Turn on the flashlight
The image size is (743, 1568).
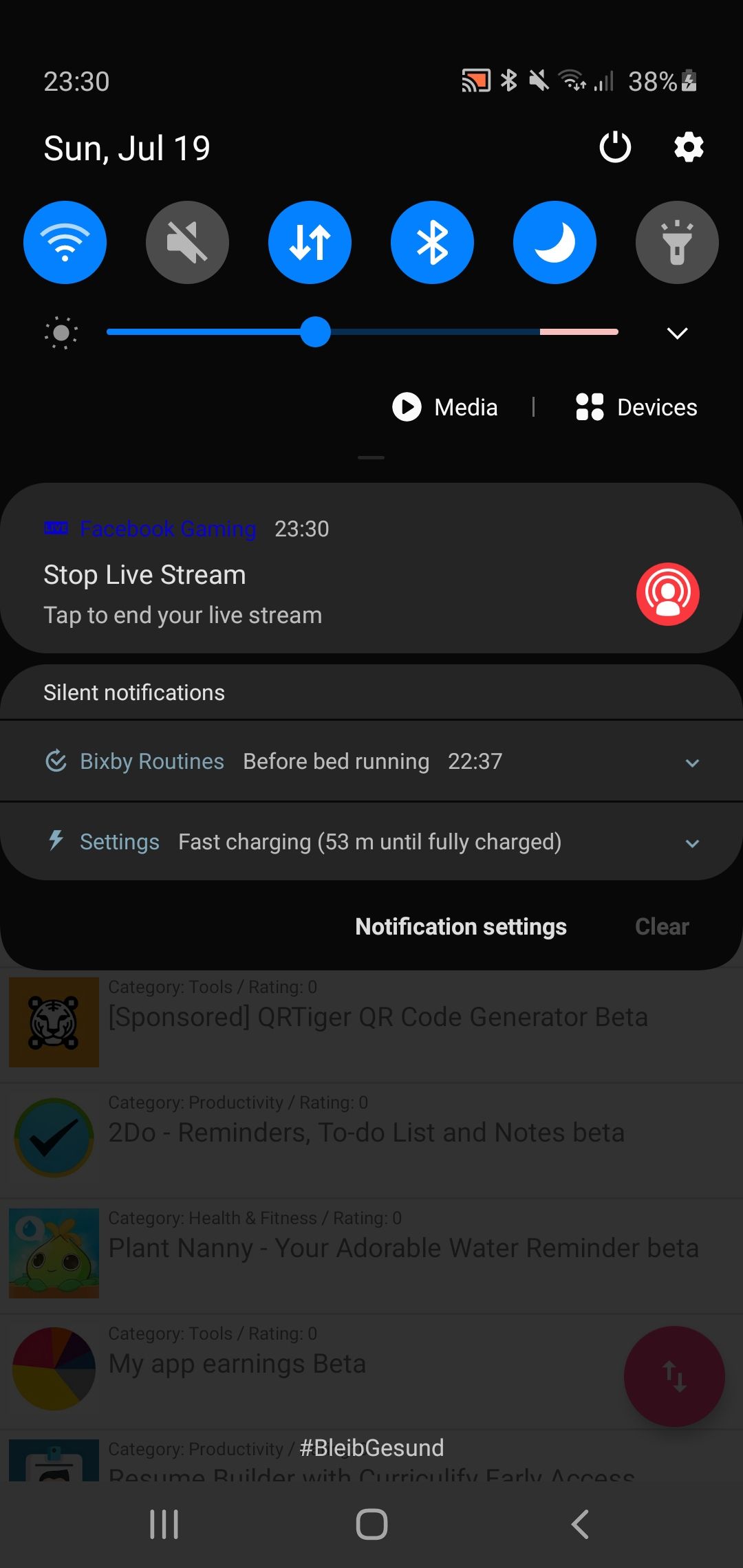coord(677,243)
